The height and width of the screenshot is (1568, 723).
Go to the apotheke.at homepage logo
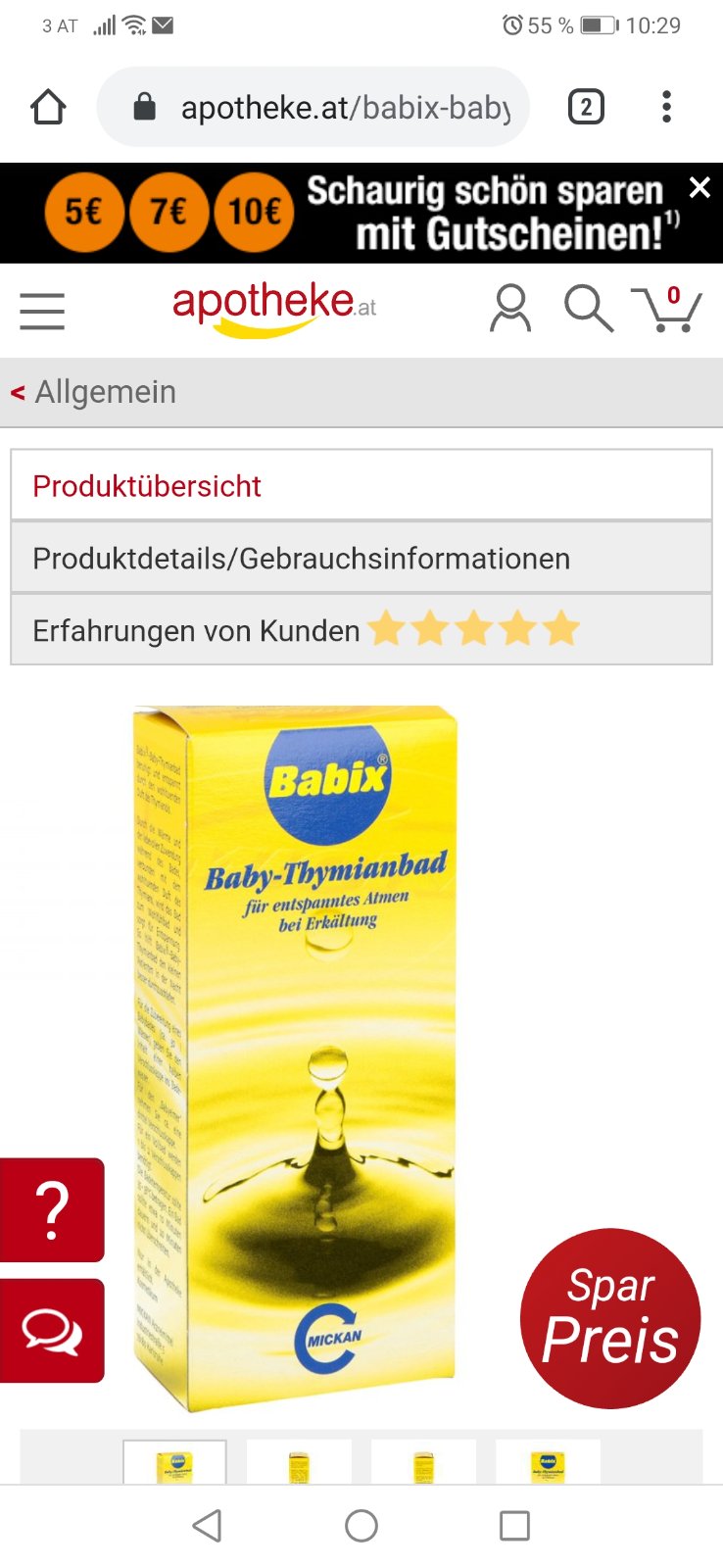pyautogui.click(x=274, y=308)
